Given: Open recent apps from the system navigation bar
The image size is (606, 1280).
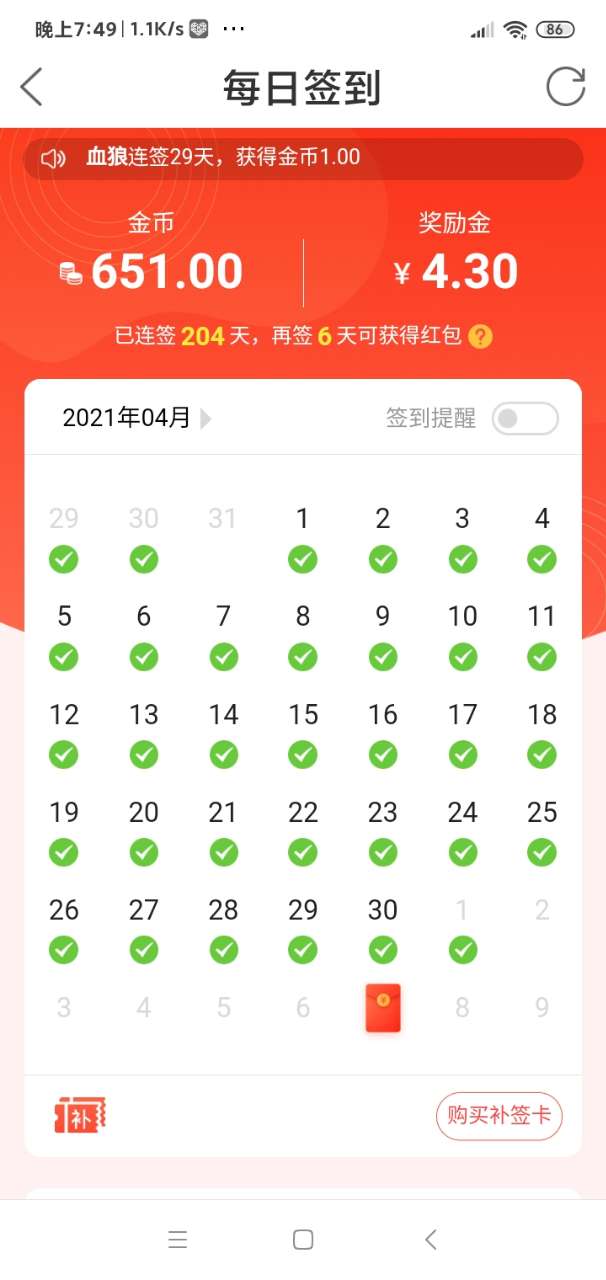Looking at the screenshot, I should (178, 1240).
